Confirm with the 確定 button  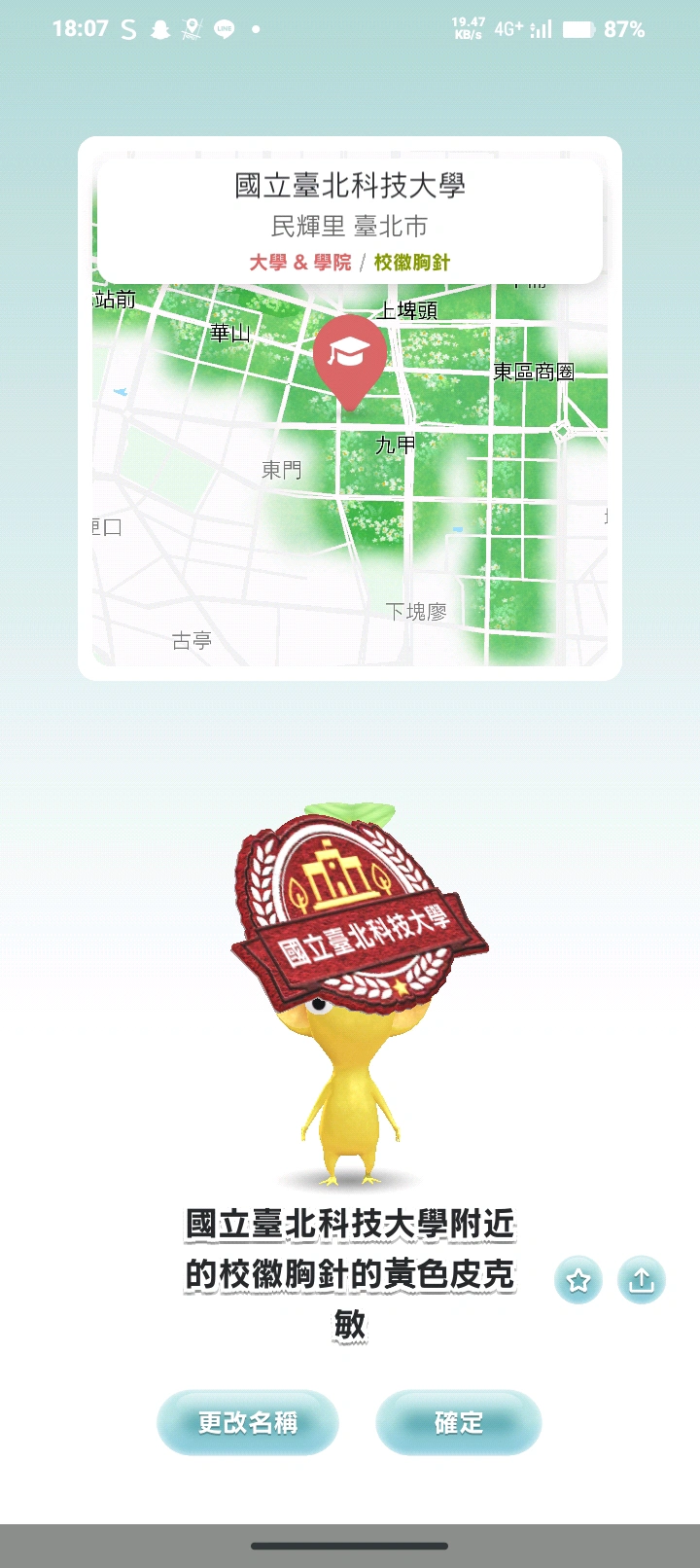point(458,1422)
